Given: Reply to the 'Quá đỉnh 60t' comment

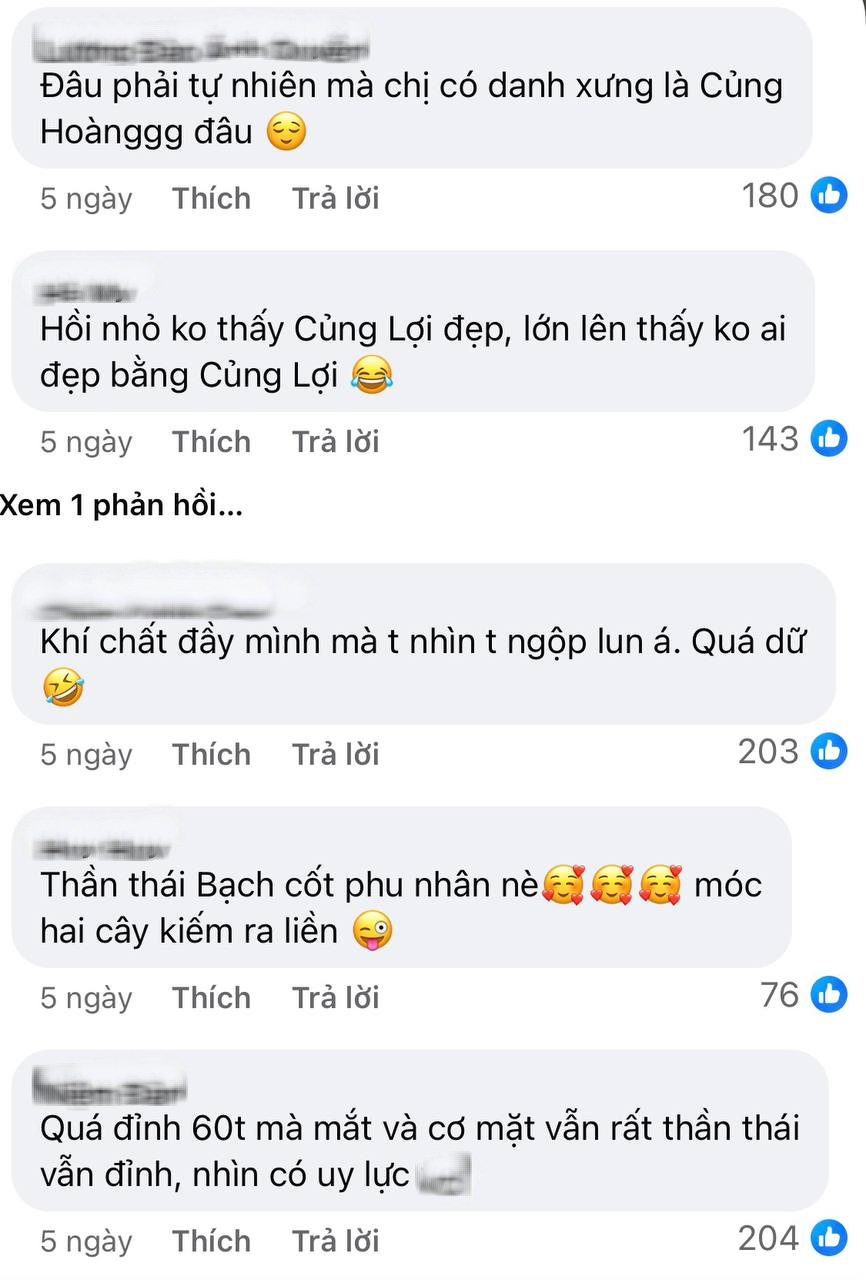Looking at the screenshot, I should (335, 1241).
